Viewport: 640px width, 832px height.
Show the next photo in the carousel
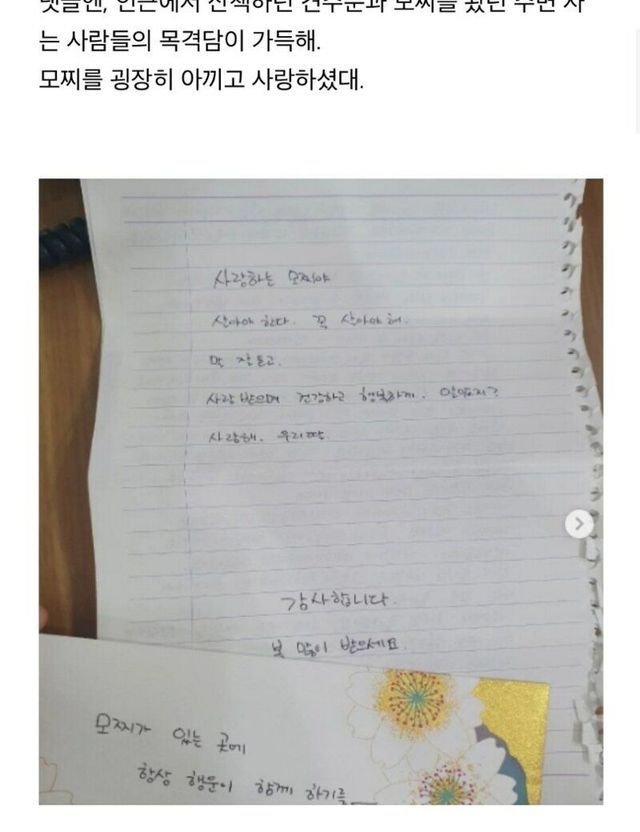579,524
